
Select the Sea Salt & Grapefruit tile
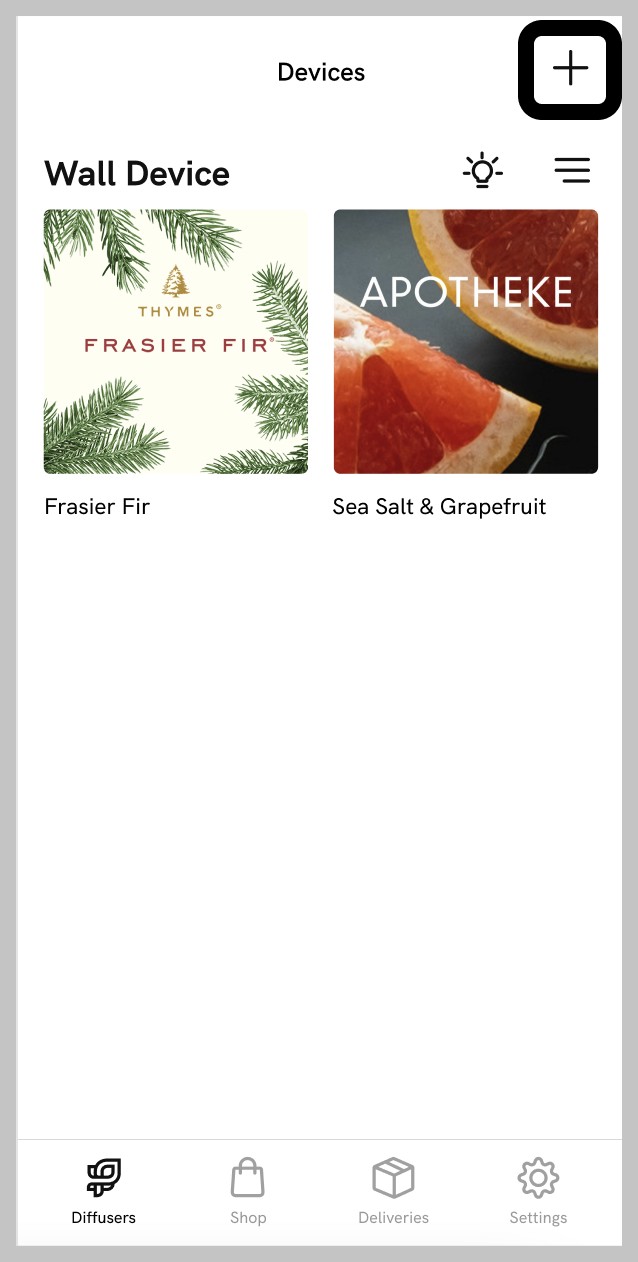point(466,341)
